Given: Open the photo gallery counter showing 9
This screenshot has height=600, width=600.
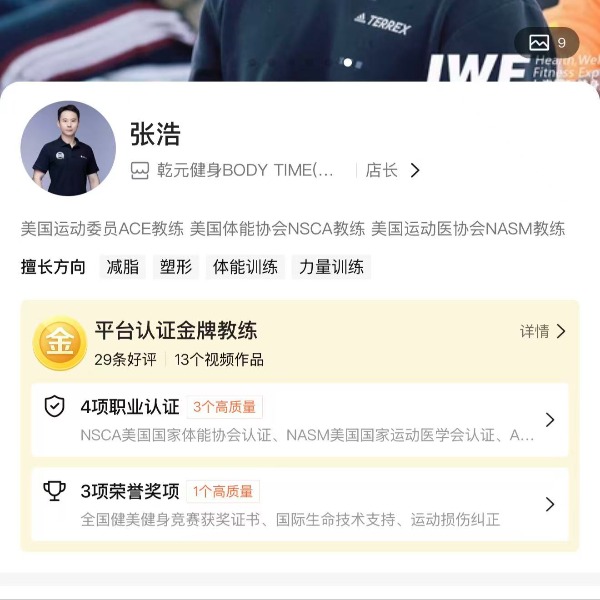Looking at the screenshot, I should (547, 42).
